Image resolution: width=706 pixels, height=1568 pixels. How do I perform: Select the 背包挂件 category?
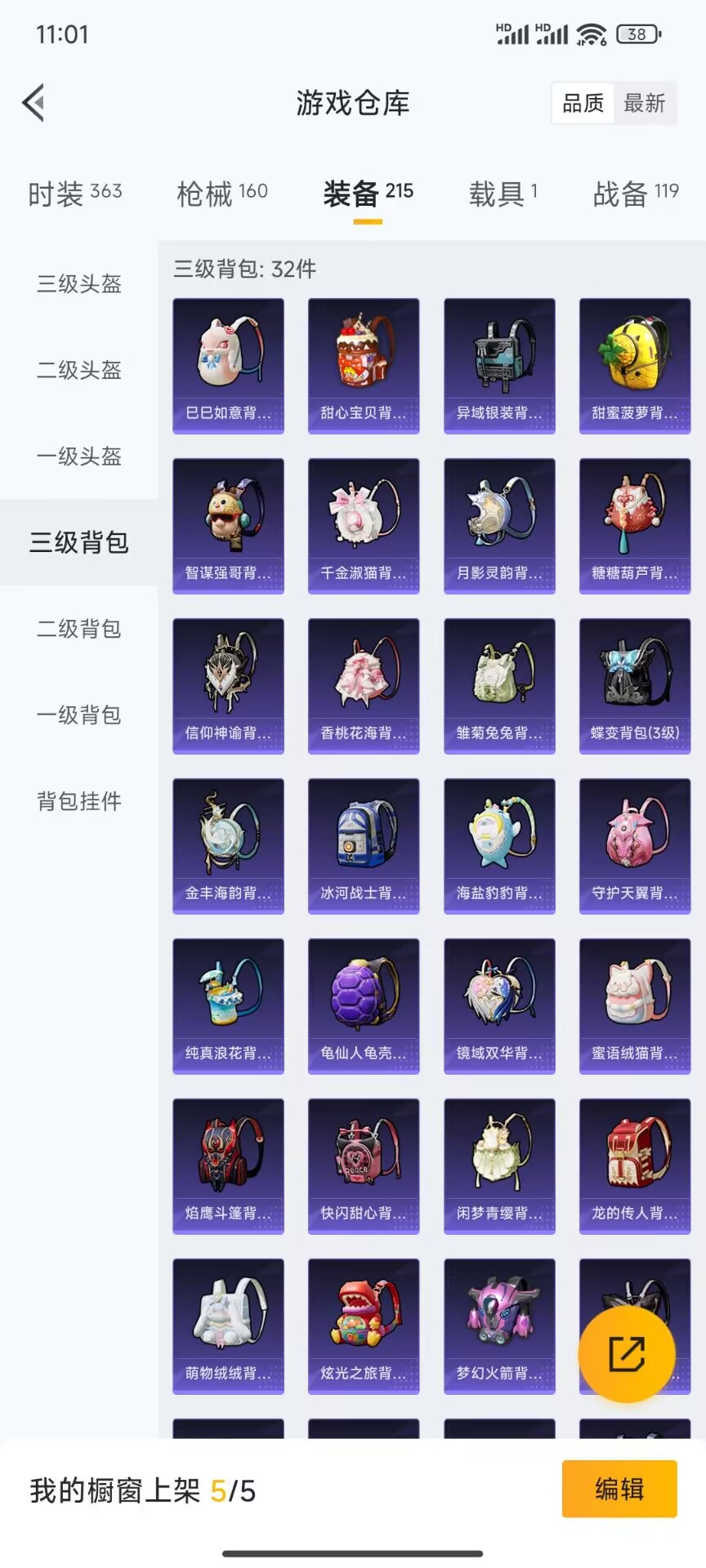78,801
